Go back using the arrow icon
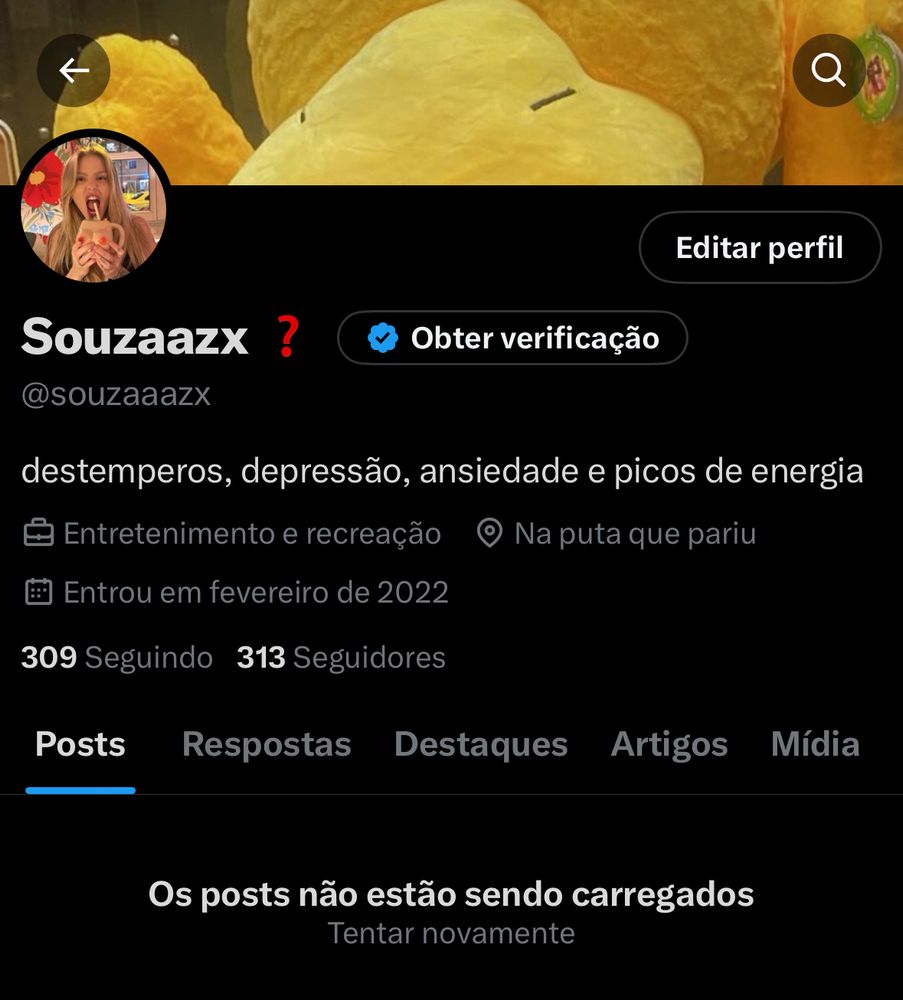Image resolution: width=903 pixels, height=1000 pixels. pyautogui.click(x=73, y=70)
